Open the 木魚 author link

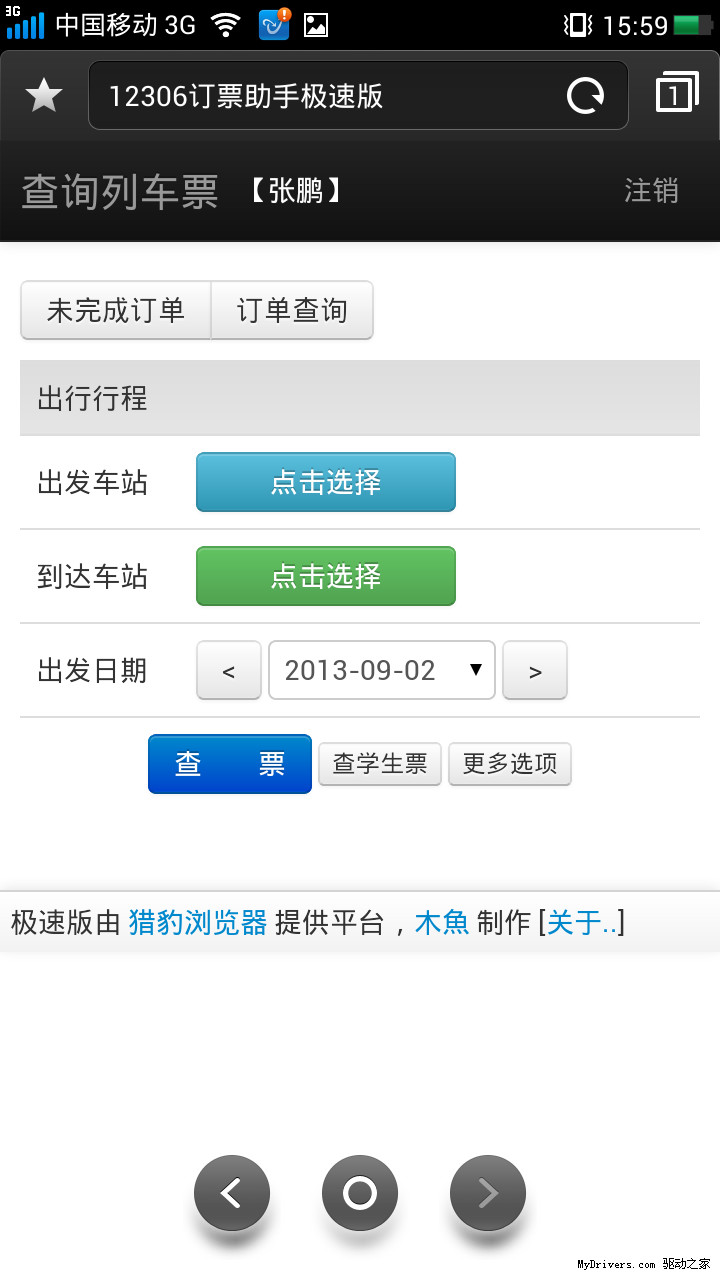pyautogui.click(x=442, y=922)
